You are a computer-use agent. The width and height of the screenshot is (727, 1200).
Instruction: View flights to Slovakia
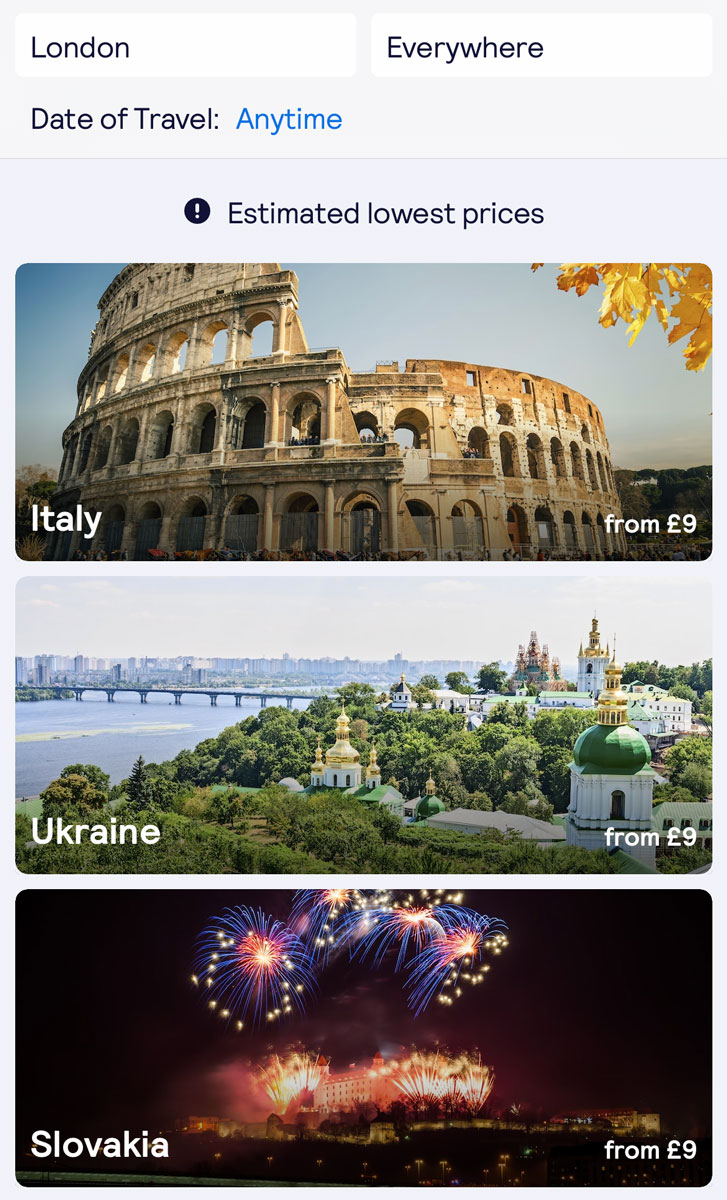[x=363, y=1038]
